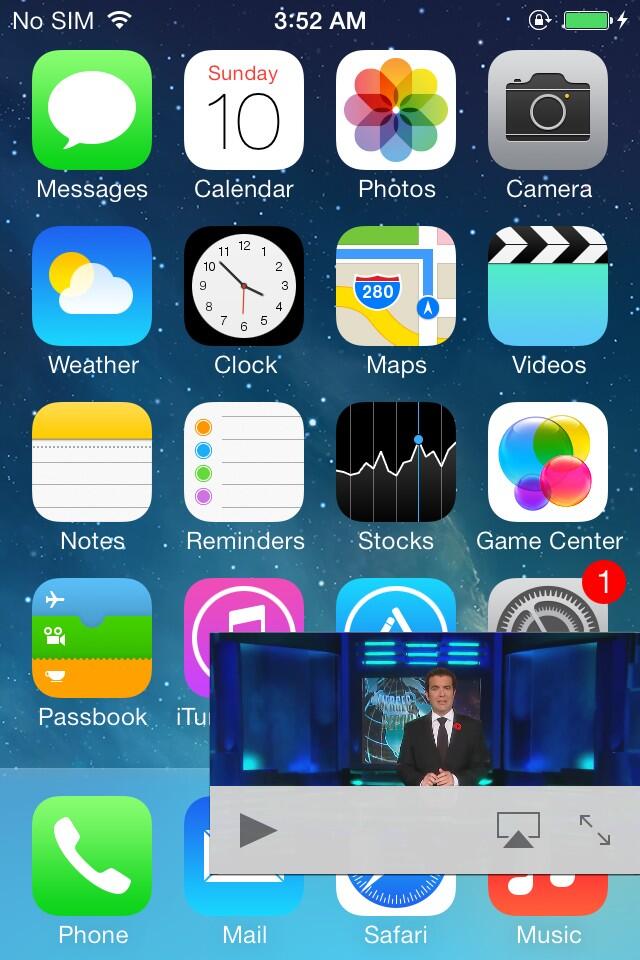The width and height of the screenshot is (640, 960).
Task: Open the Photos app
Action: coord(396,110)
